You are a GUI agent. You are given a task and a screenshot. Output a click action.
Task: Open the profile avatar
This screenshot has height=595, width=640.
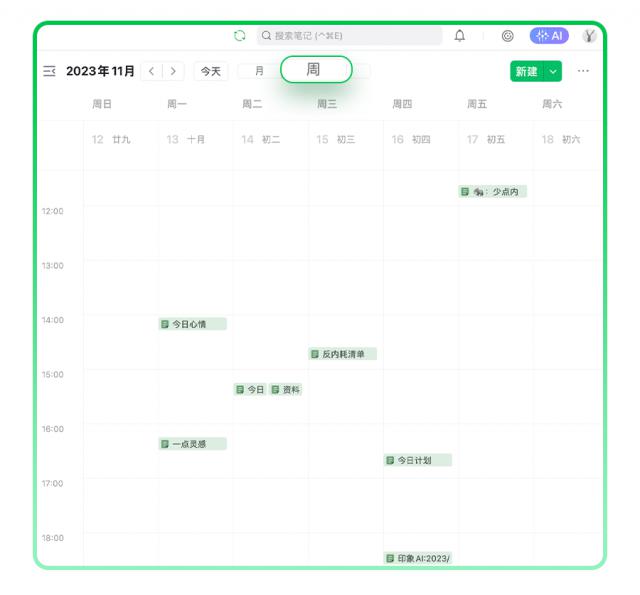590,36
